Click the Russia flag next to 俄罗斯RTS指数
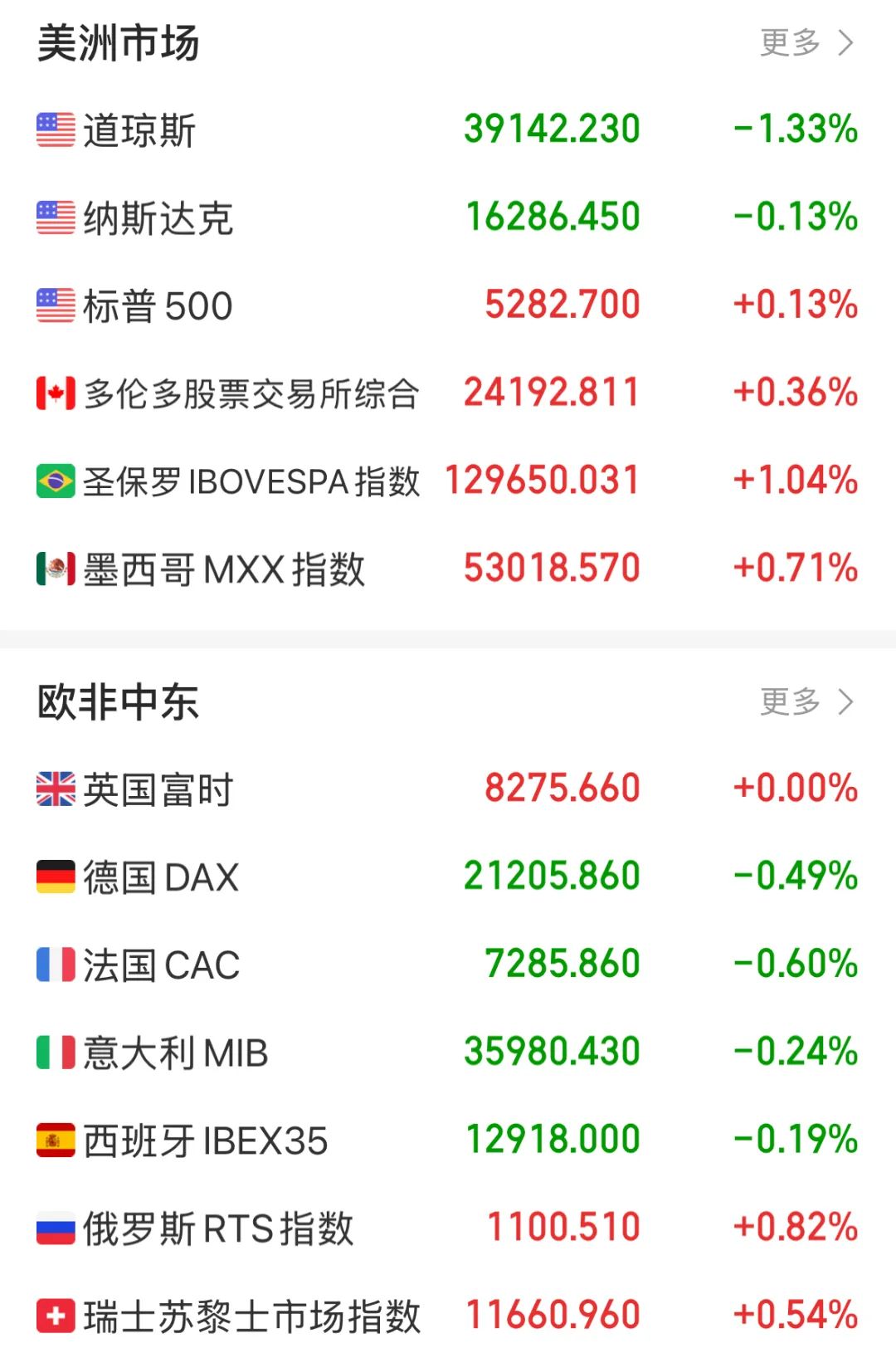The height and width of the screenshot is (1348, 896). point(55,1226)
